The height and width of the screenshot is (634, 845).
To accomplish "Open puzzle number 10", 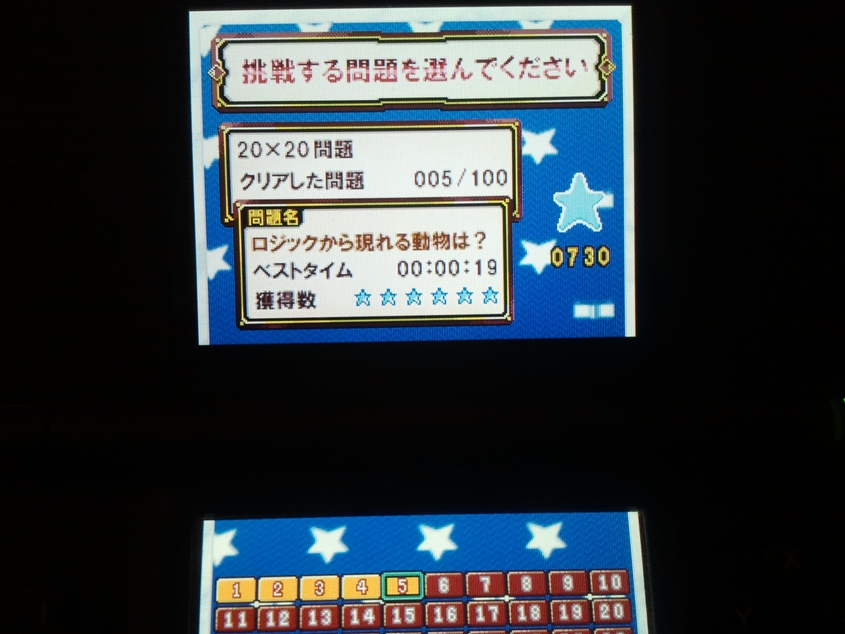I will (607, 582).
